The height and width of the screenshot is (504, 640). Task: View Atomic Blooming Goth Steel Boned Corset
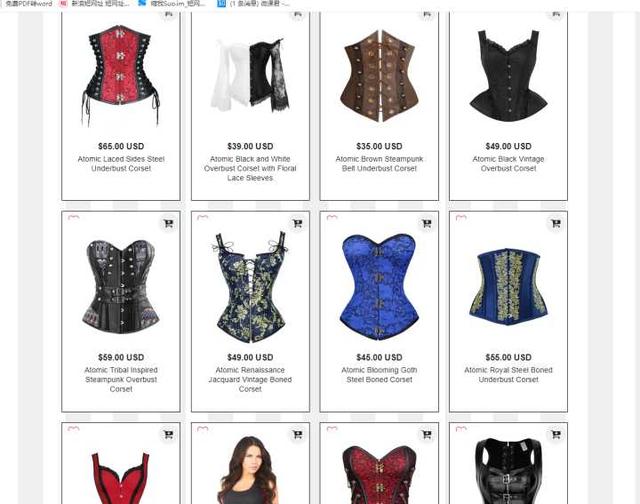click(379, 374)
